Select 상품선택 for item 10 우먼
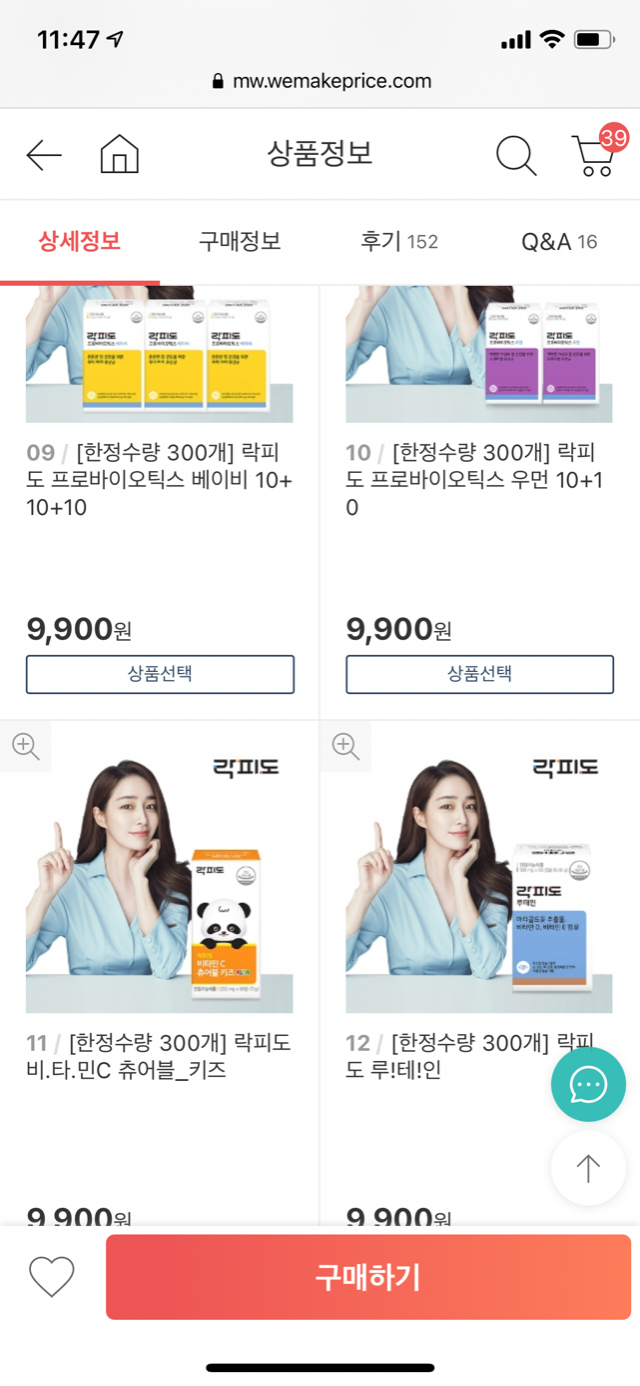640x1386 pixels. pos(480,674)
